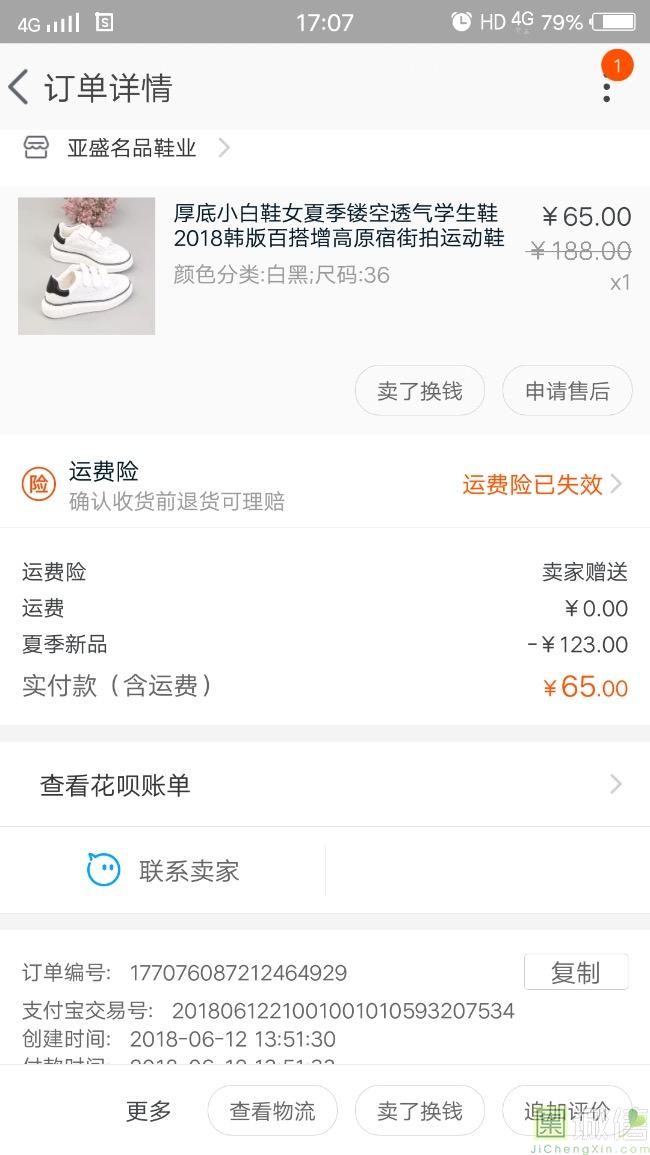Tap the 申请售后 button
Screen dimensions: 650x1155
click(x=567, y=391)
